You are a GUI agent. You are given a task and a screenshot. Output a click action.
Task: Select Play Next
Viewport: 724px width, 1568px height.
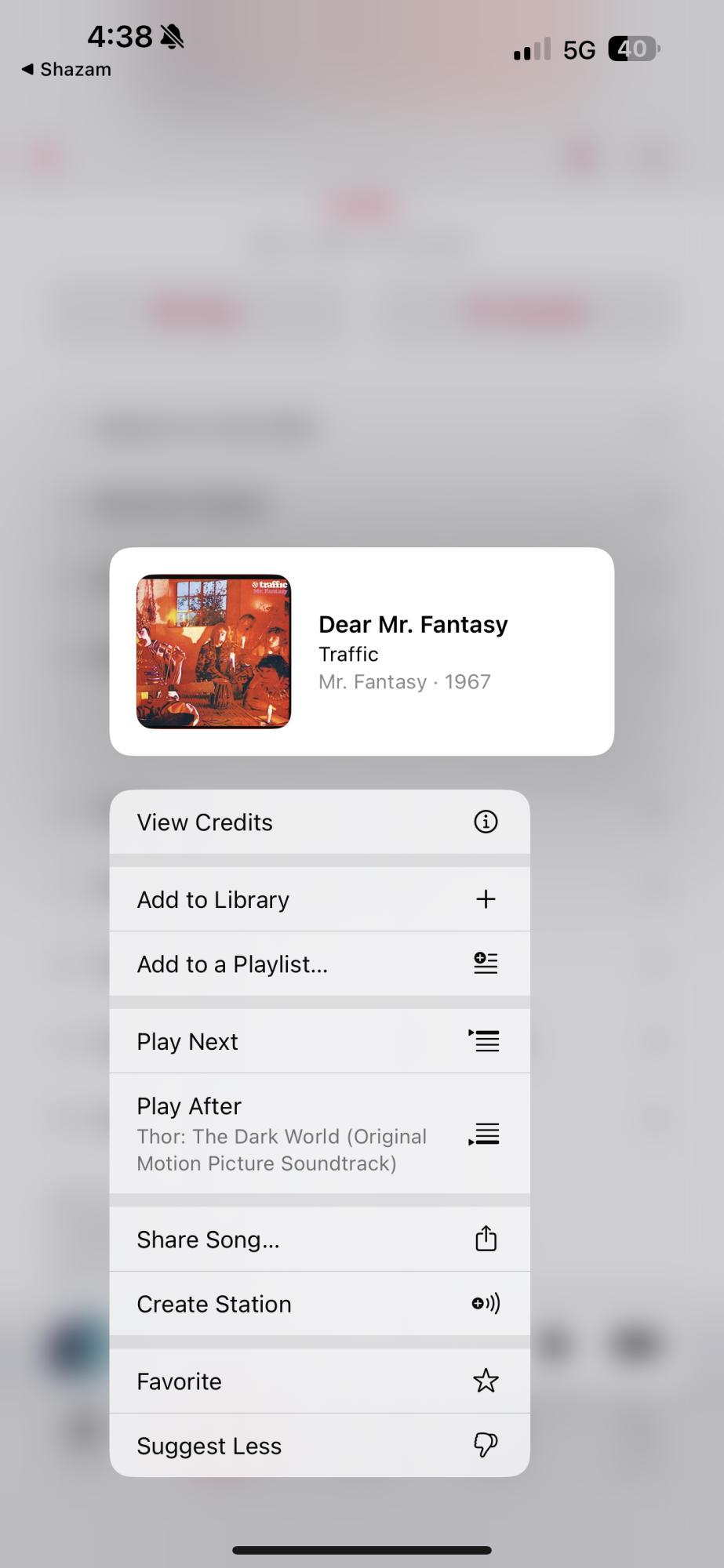click(x=319, y=1041)
